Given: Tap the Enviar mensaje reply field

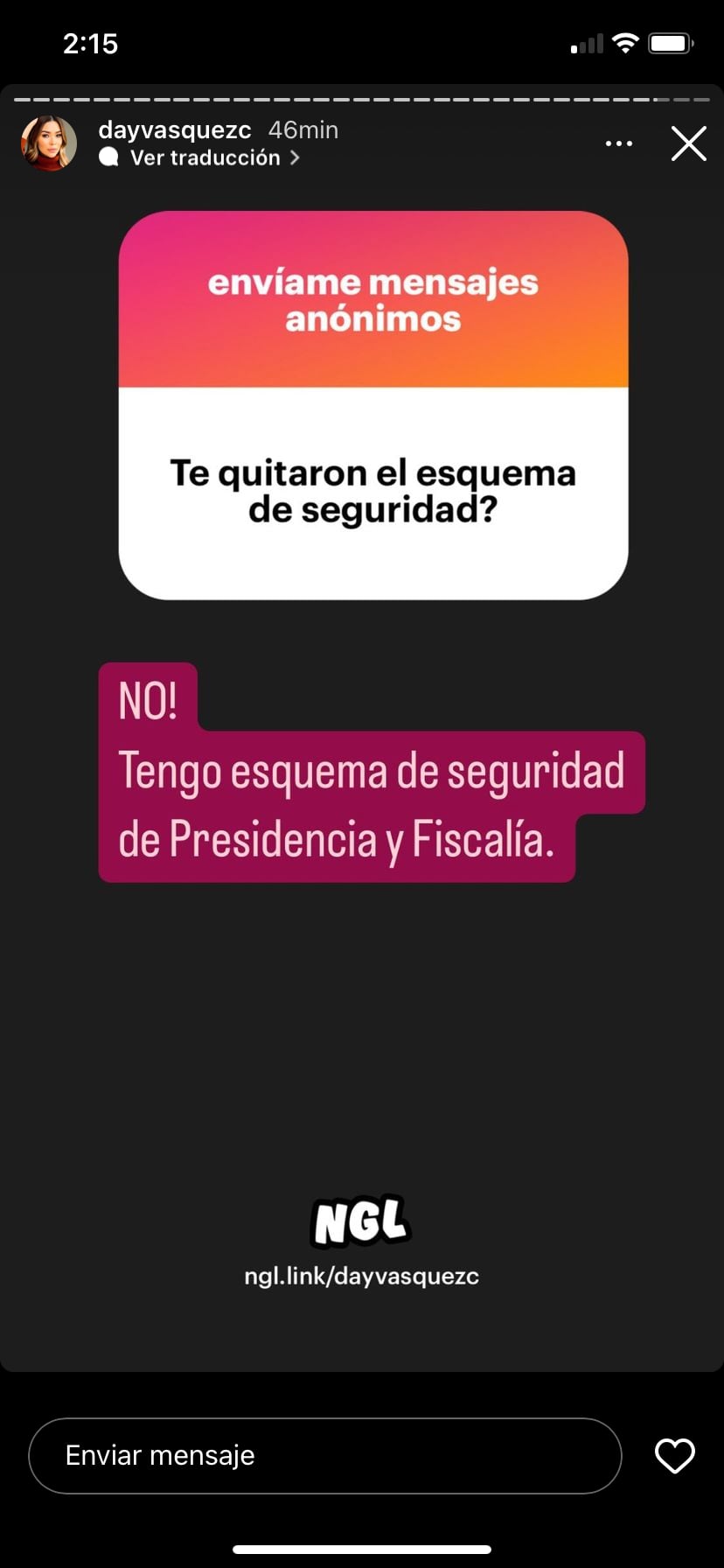Looking at the screenshot, I should (x=324, y=1455).
